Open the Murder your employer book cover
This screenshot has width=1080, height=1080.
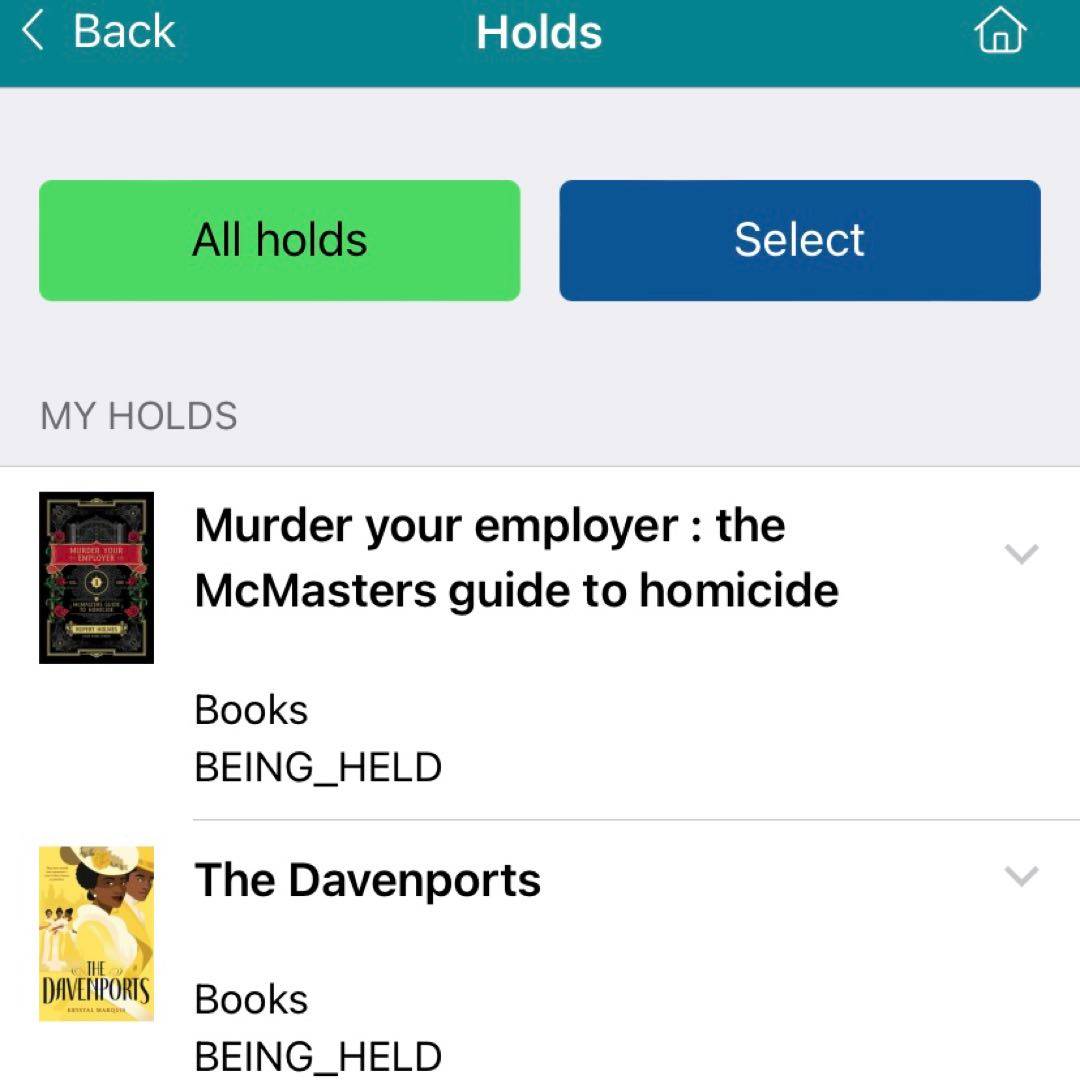tap(96, 577)
